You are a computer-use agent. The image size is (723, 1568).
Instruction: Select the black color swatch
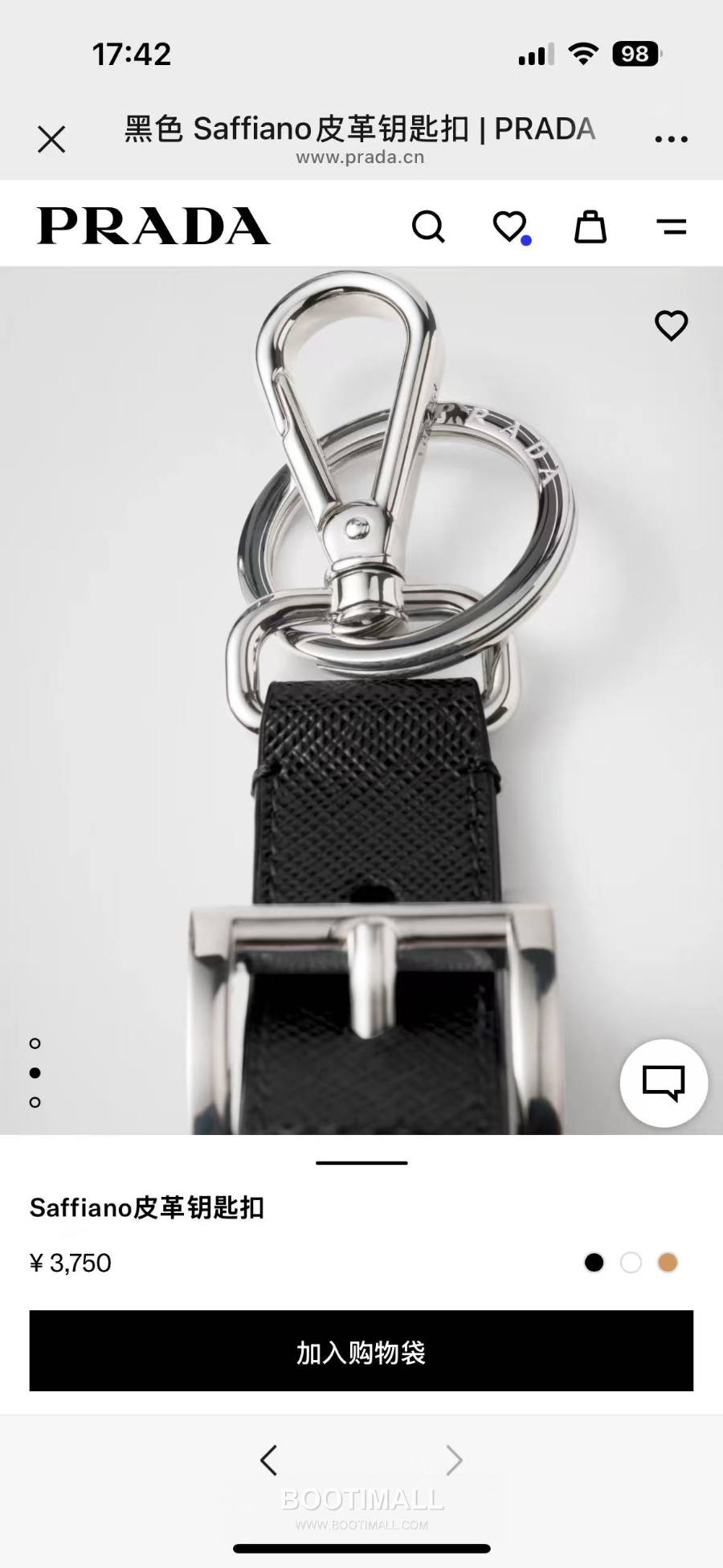click(x=594, y=1263)
